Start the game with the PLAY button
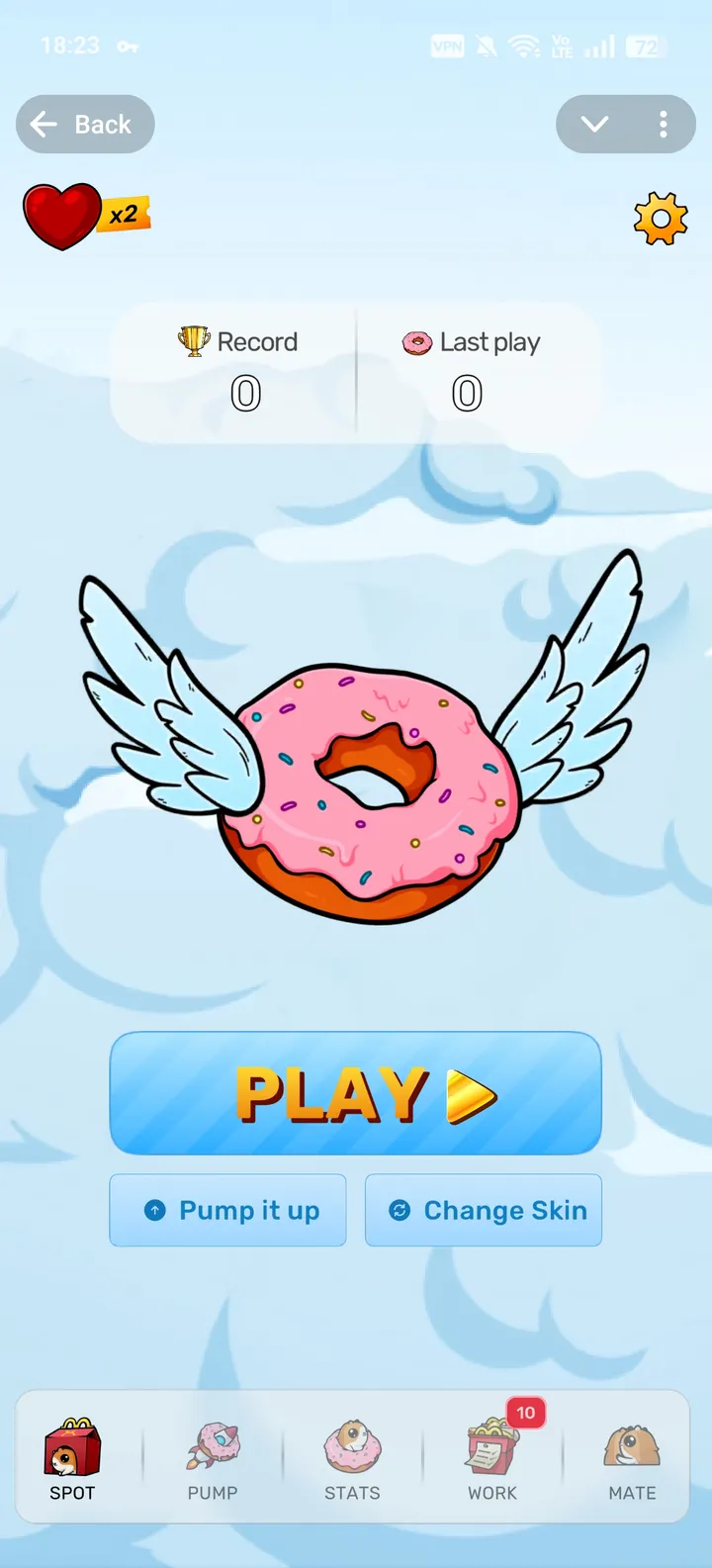The image size is (712, 1568). click(x=356, y=1093)
